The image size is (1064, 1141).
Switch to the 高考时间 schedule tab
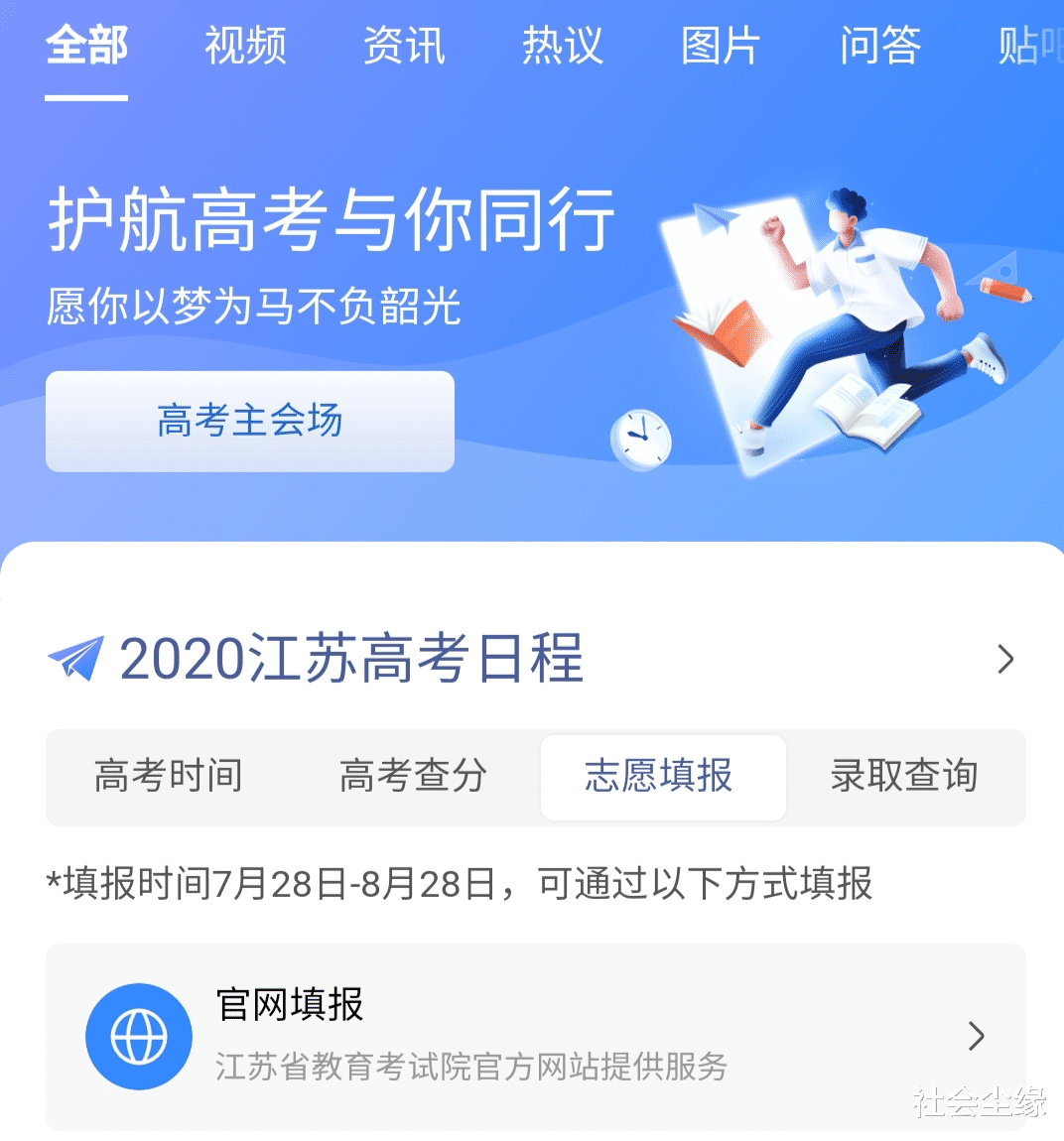[x=169, y=778]
